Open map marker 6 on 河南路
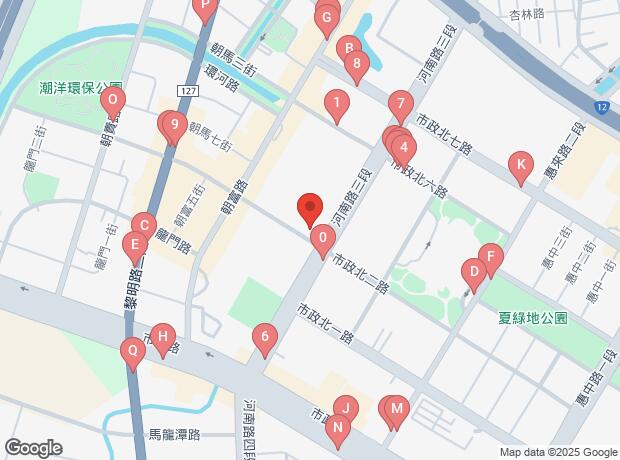The width and height of the screenshot is (620, 460). [x=265, y=340]
